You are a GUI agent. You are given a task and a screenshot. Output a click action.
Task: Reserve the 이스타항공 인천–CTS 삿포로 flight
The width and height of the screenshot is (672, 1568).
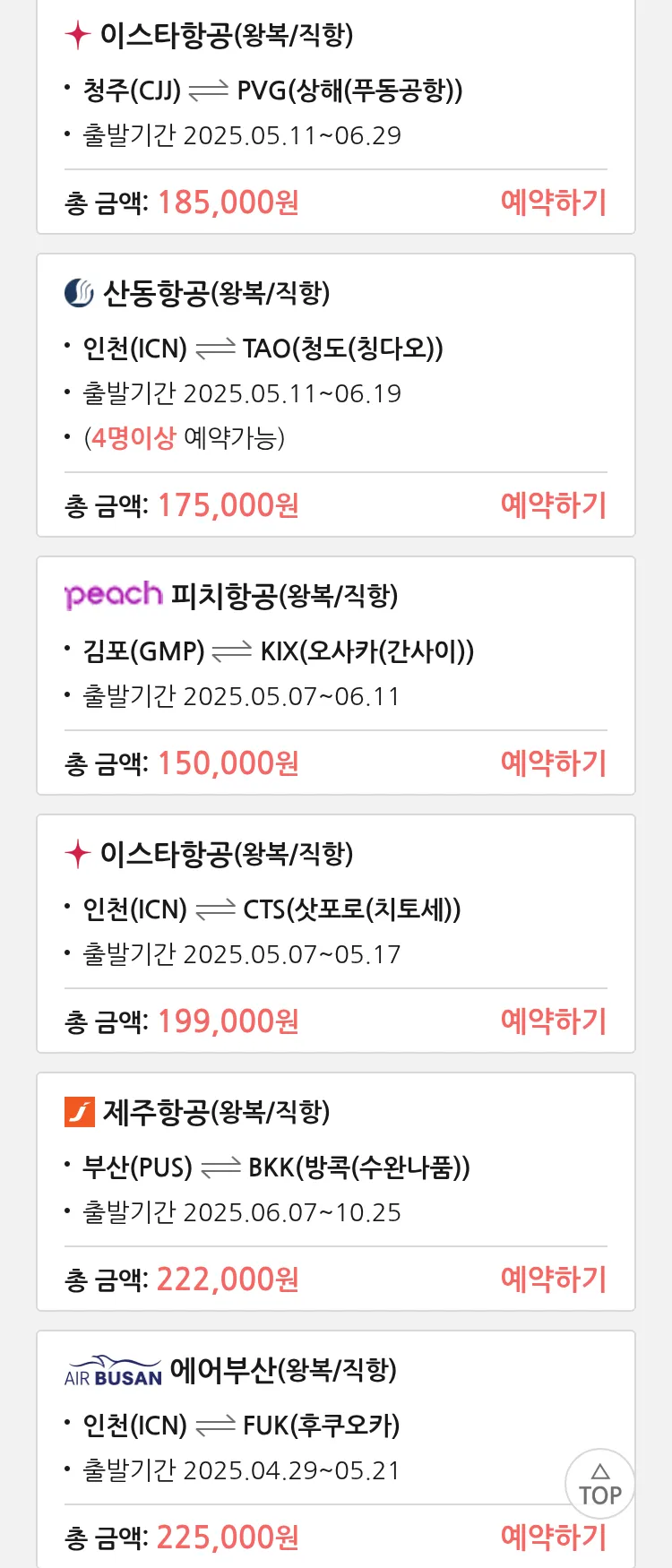pos(553,1021)
